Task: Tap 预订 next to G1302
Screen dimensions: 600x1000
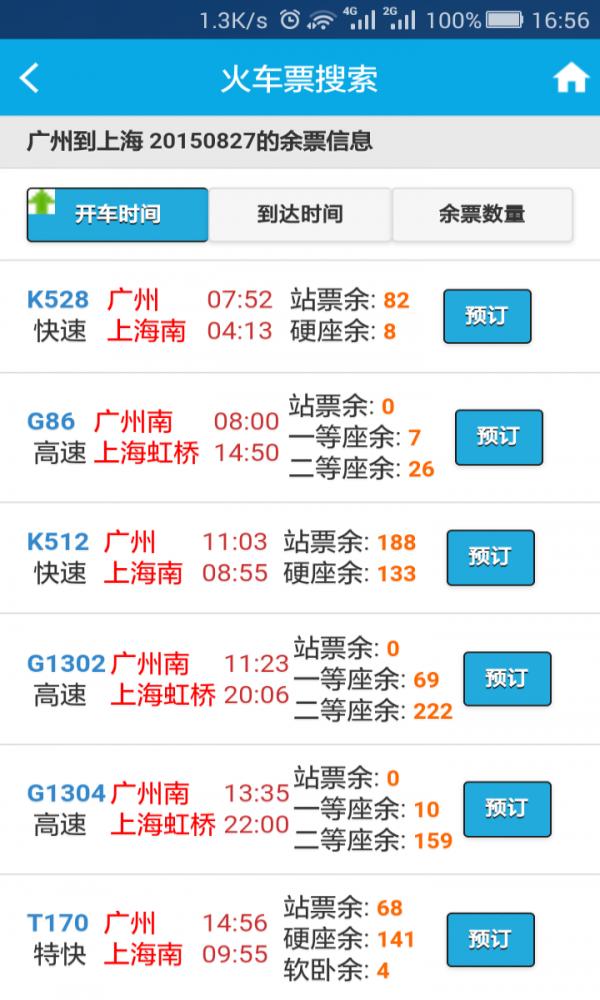Action: pyautogui.click(x=506, y=679)
